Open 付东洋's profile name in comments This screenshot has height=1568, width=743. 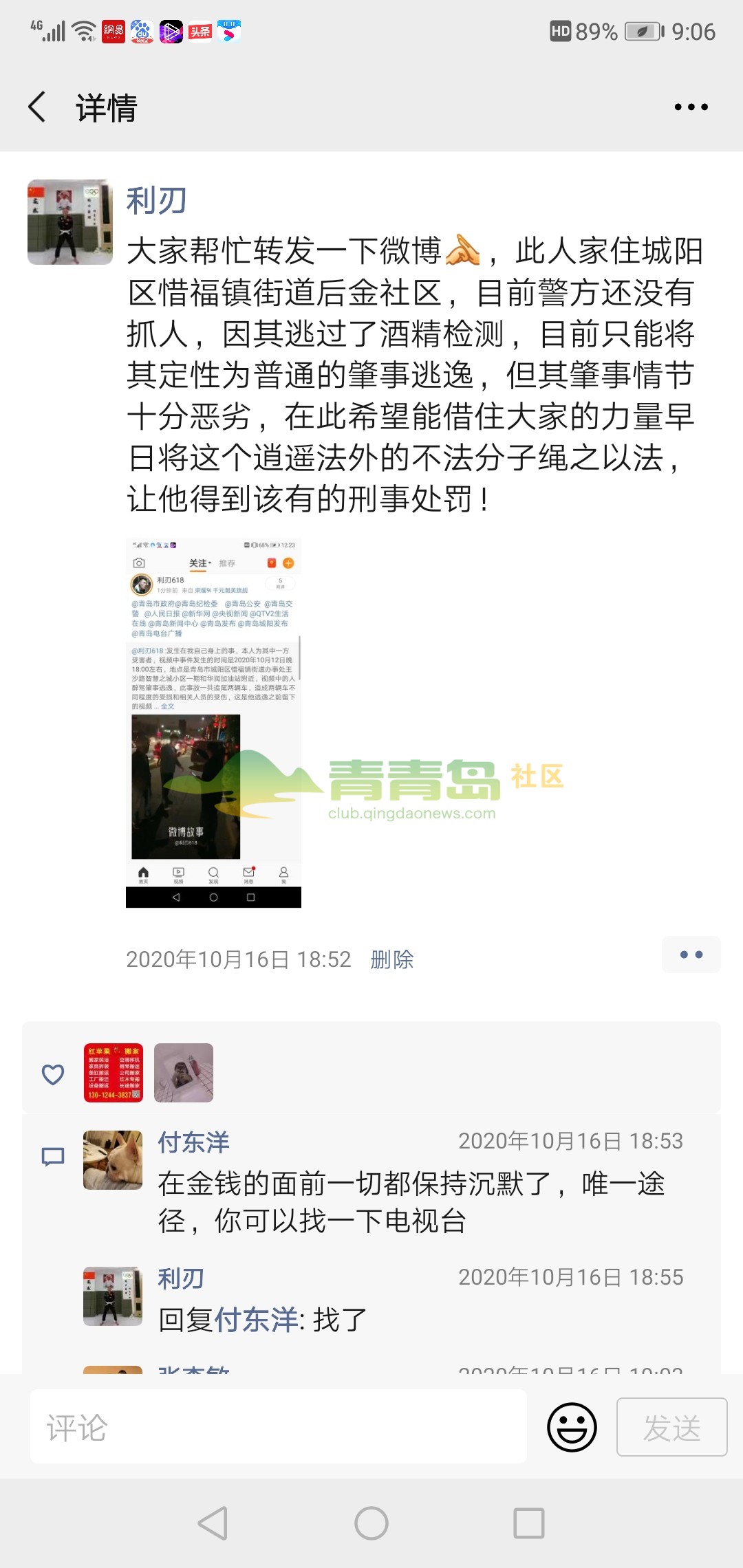point(193,1142)
